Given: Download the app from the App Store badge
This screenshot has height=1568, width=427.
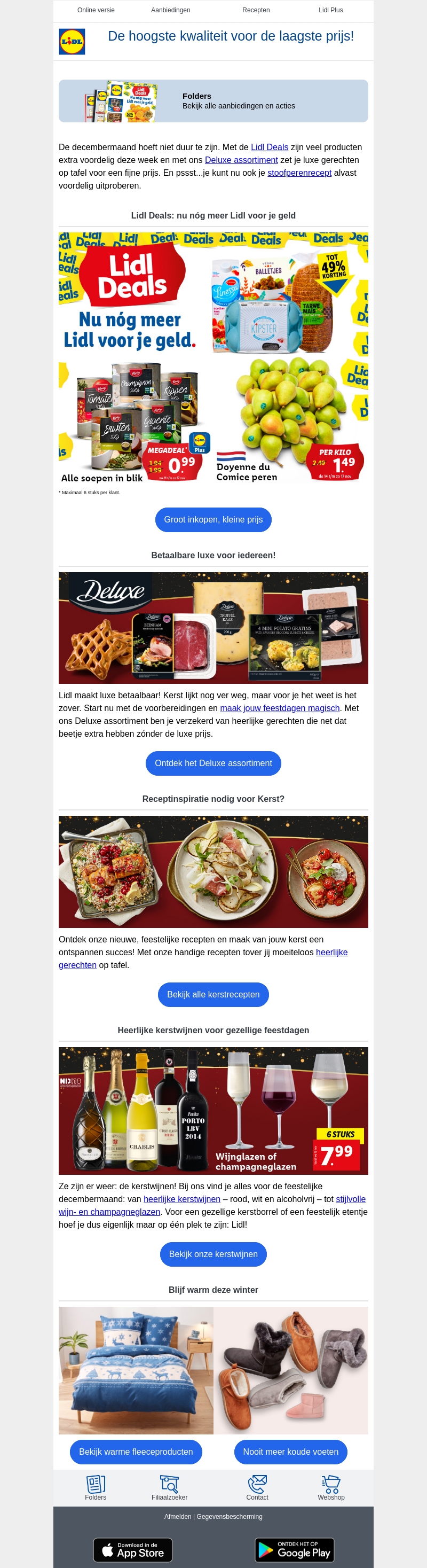Looking at the screenshot, I should (132, 1550).
